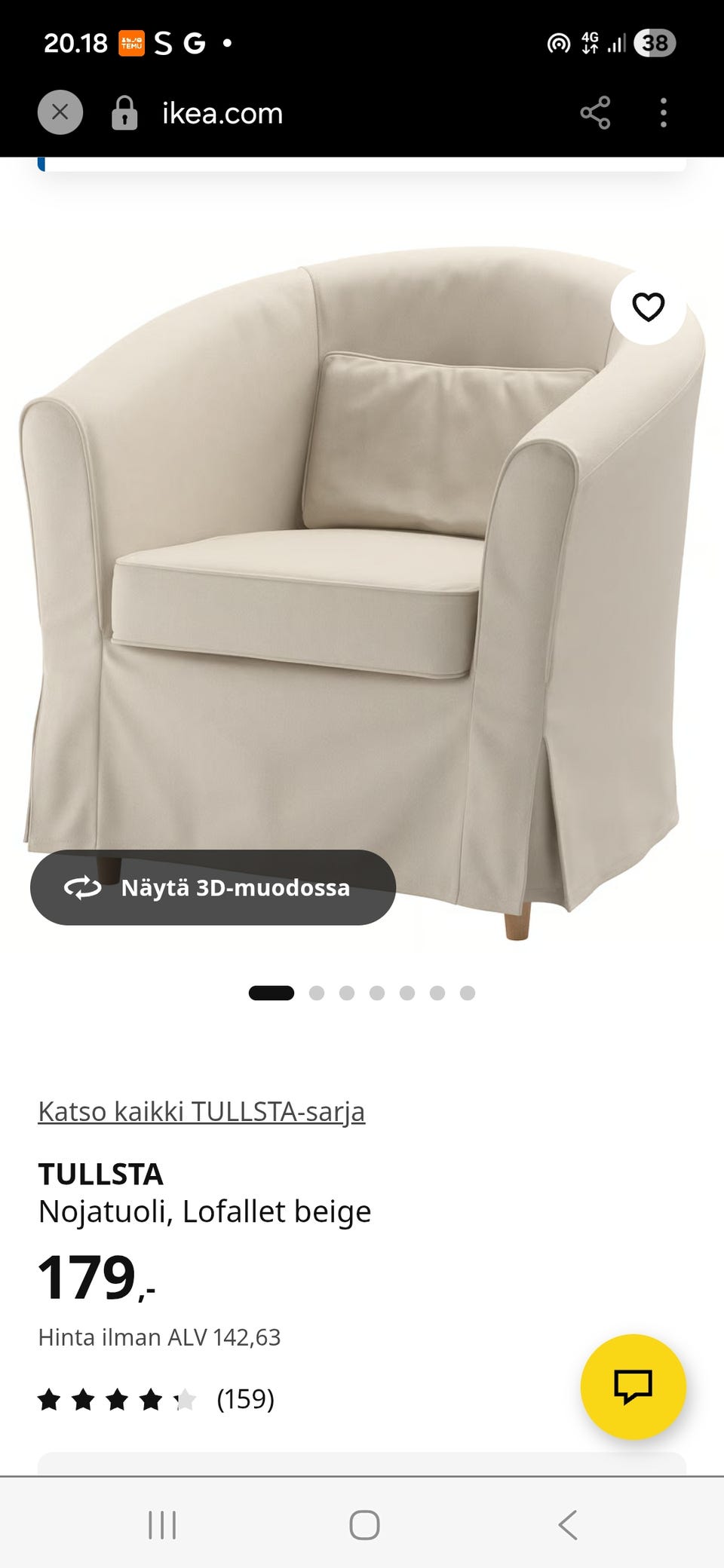Select the second carousel dot

[x=318, y=993]
